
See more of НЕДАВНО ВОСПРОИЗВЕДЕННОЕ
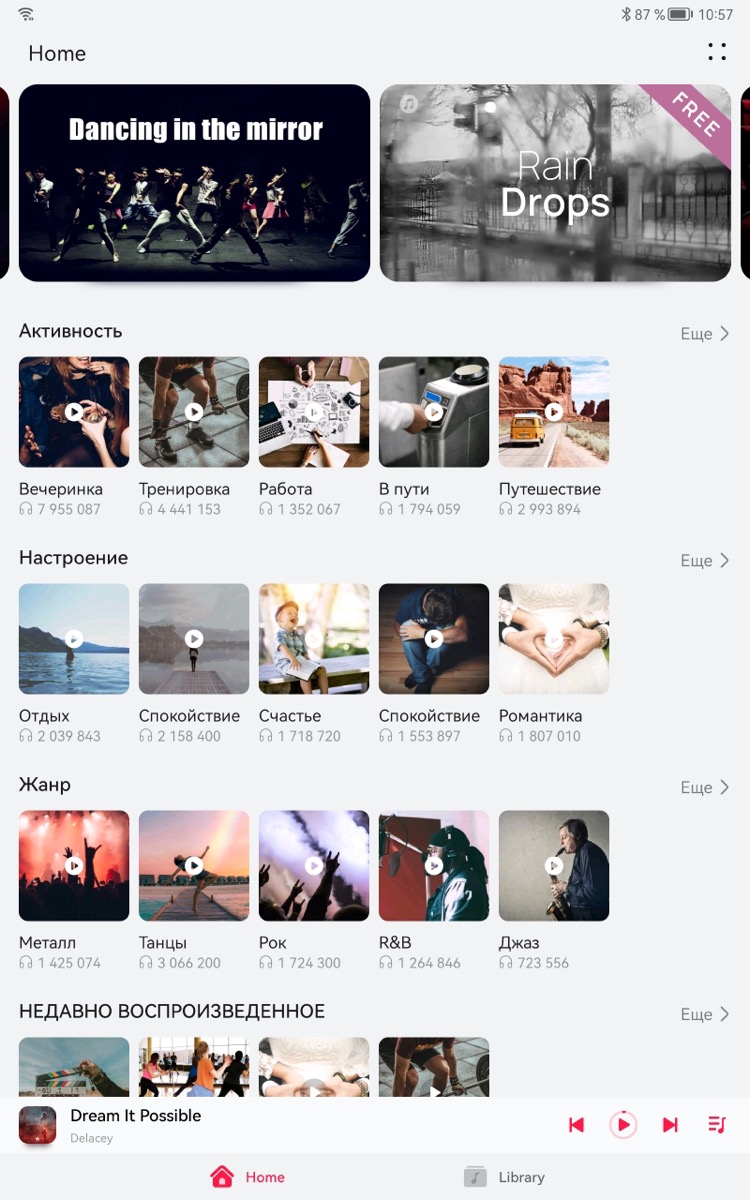coord(705,1015)
